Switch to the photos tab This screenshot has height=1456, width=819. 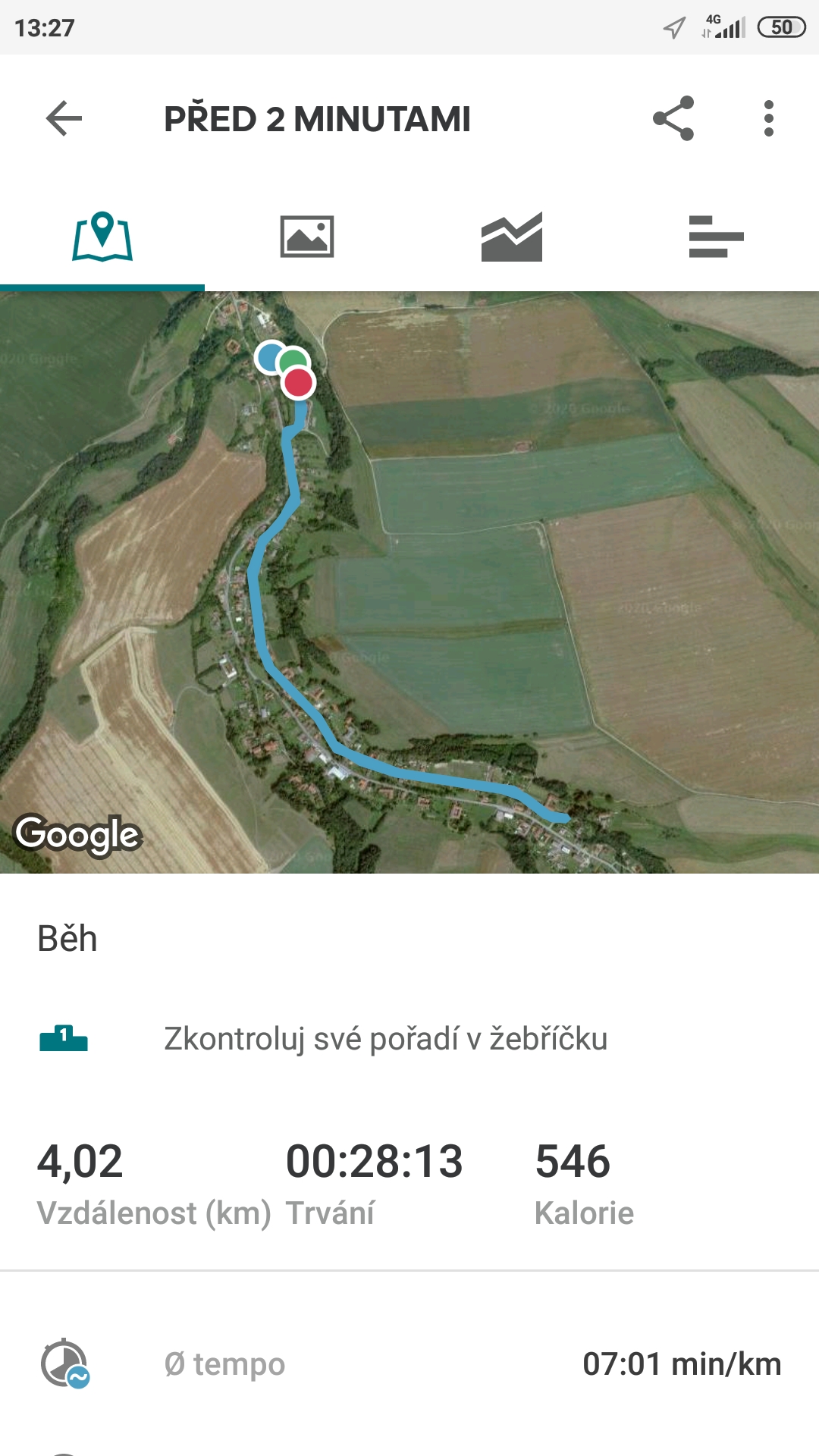click(307, 237)
